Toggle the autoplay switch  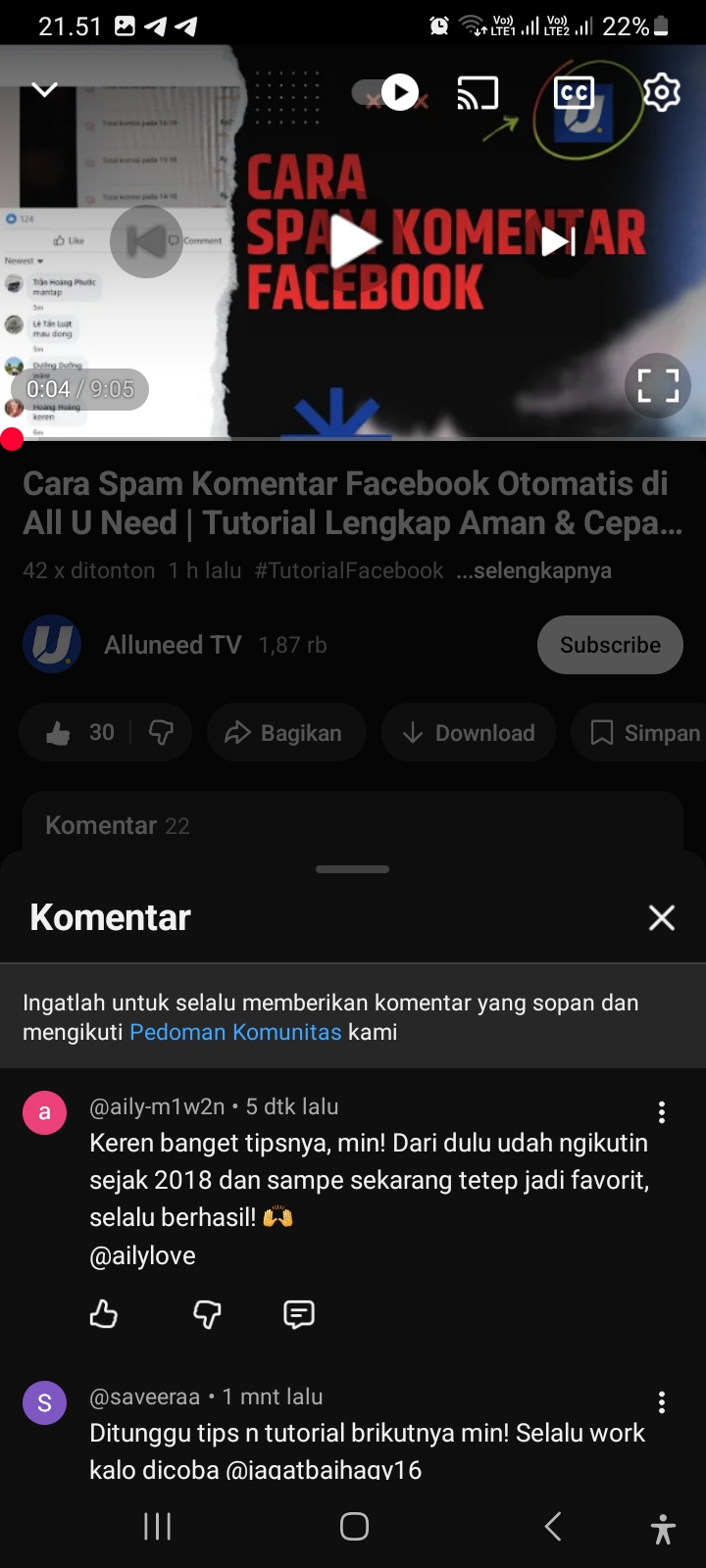pos(390,93)
